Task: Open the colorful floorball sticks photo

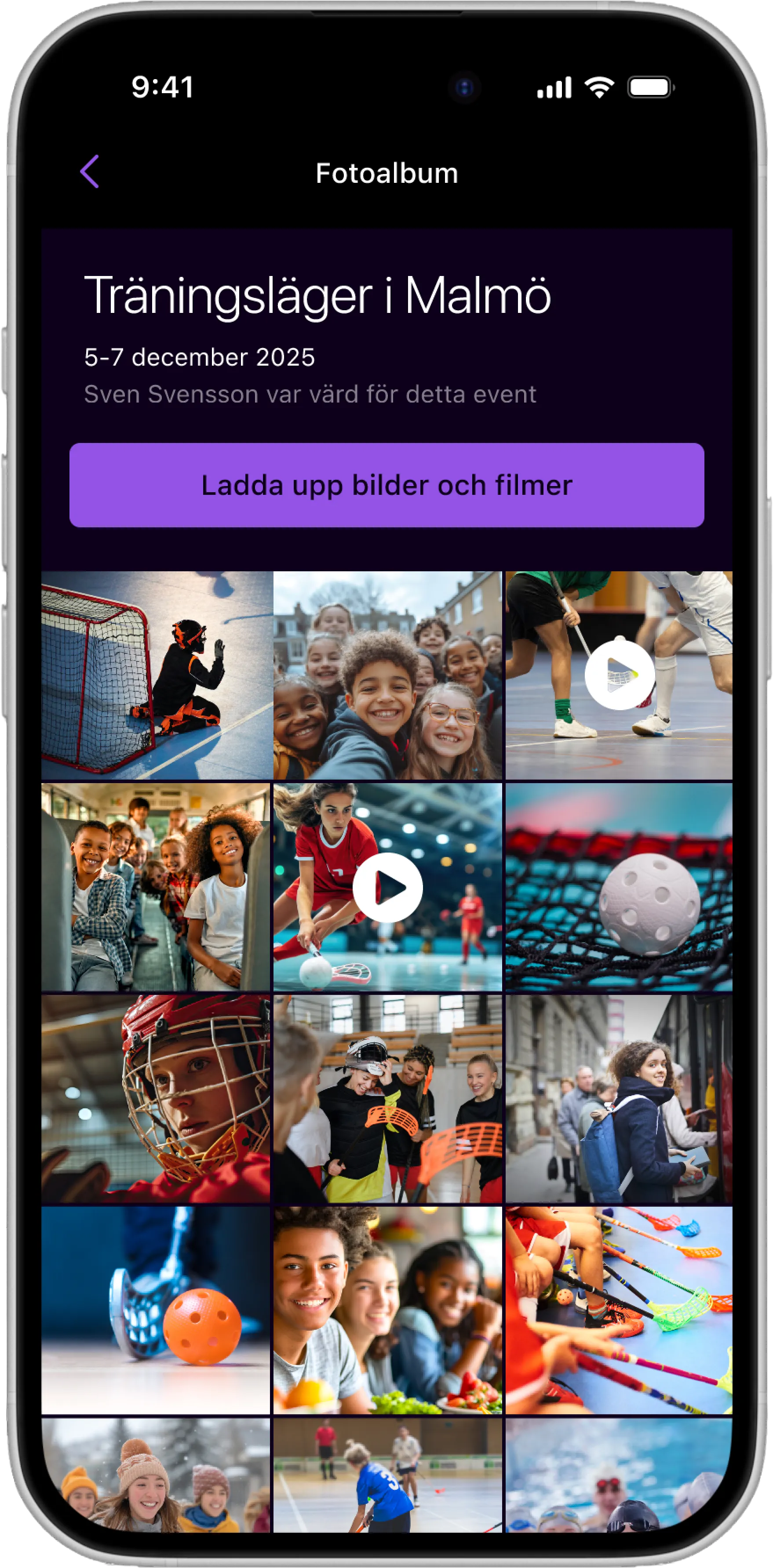Action: coord(619,1310)
